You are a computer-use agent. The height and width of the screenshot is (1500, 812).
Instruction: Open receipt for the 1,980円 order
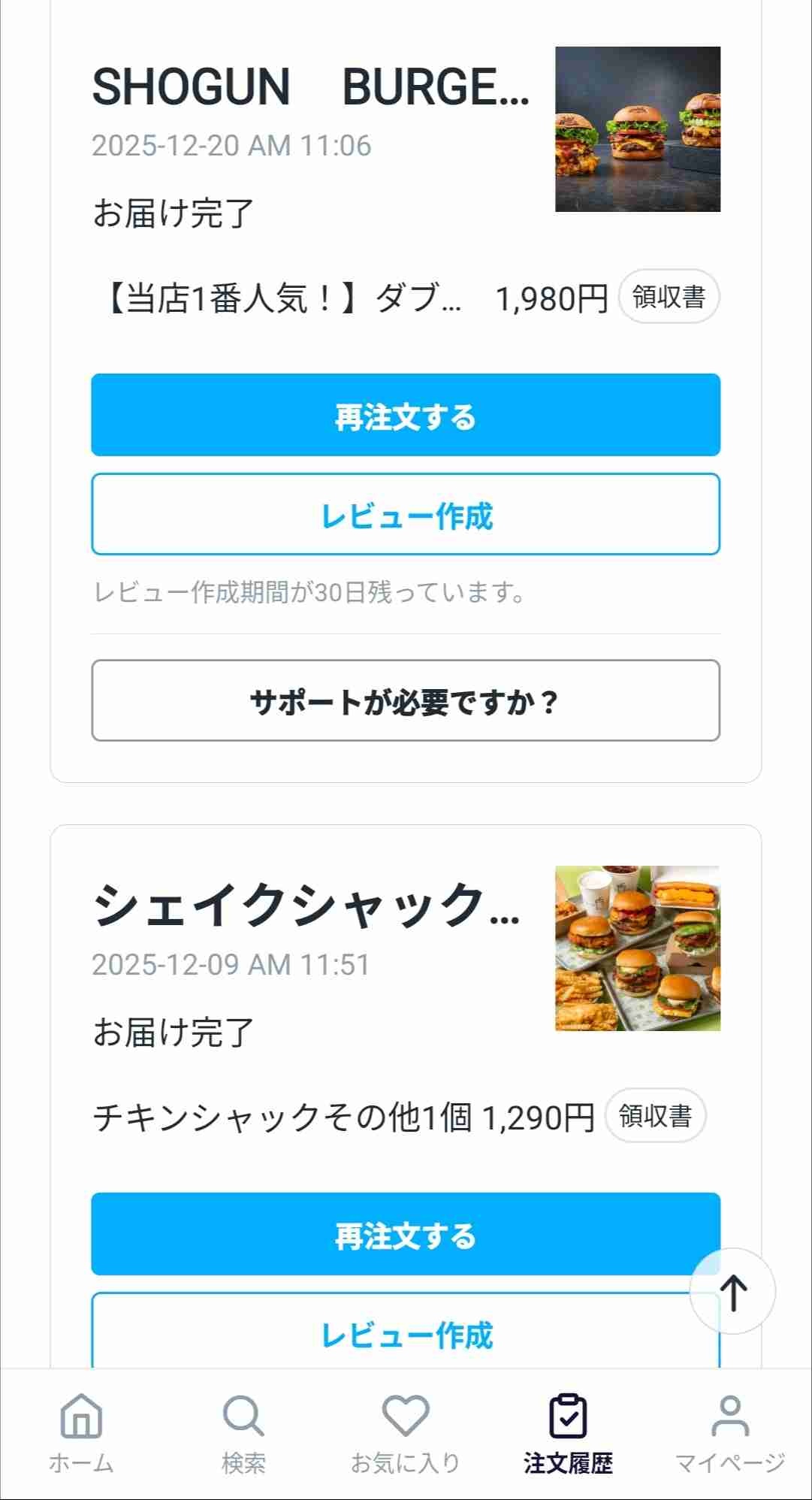click(x=669, y=297)
